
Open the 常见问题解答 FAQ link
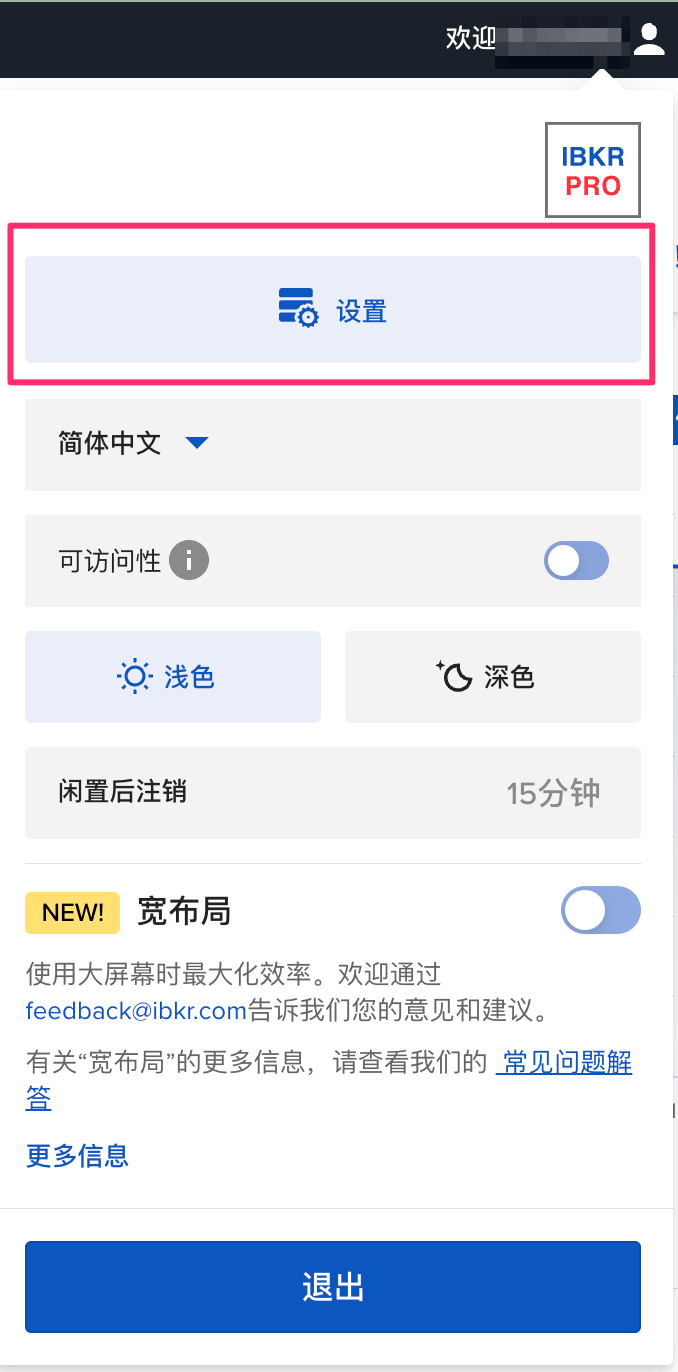click(566, 1062)
